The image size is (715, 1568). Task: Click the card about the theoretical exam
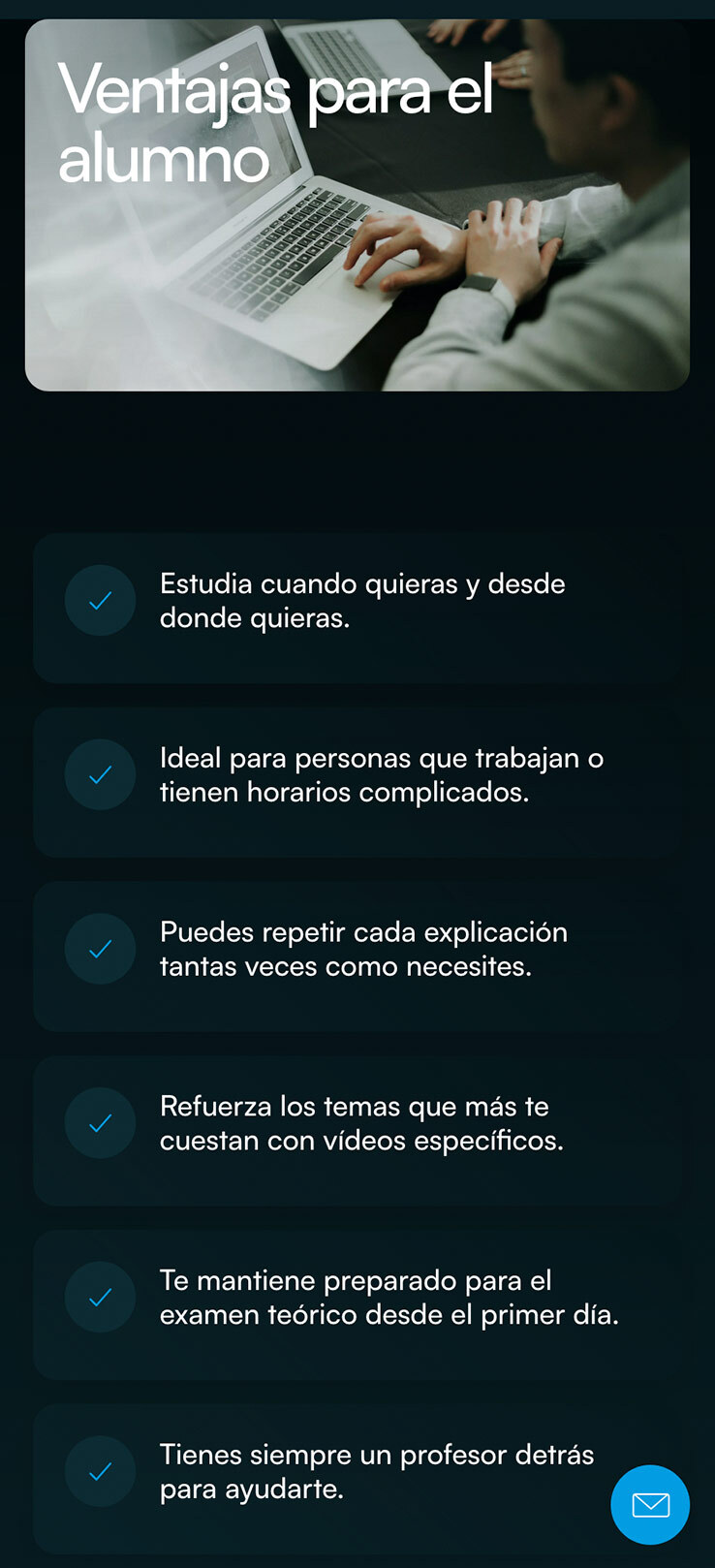pyautogui.click(x=357, y=1303)
